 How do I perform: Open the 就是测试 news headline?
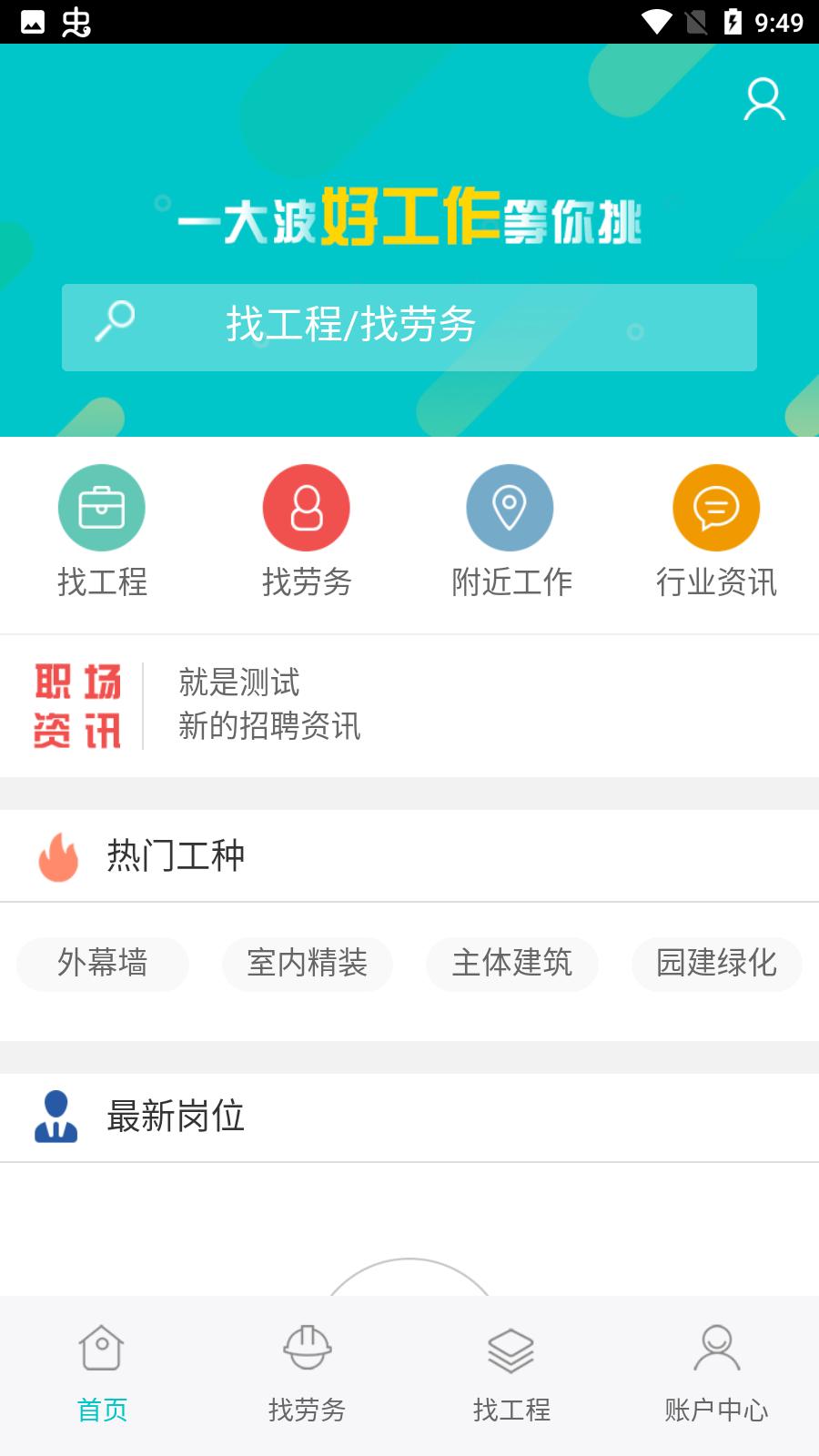(239, 682)
